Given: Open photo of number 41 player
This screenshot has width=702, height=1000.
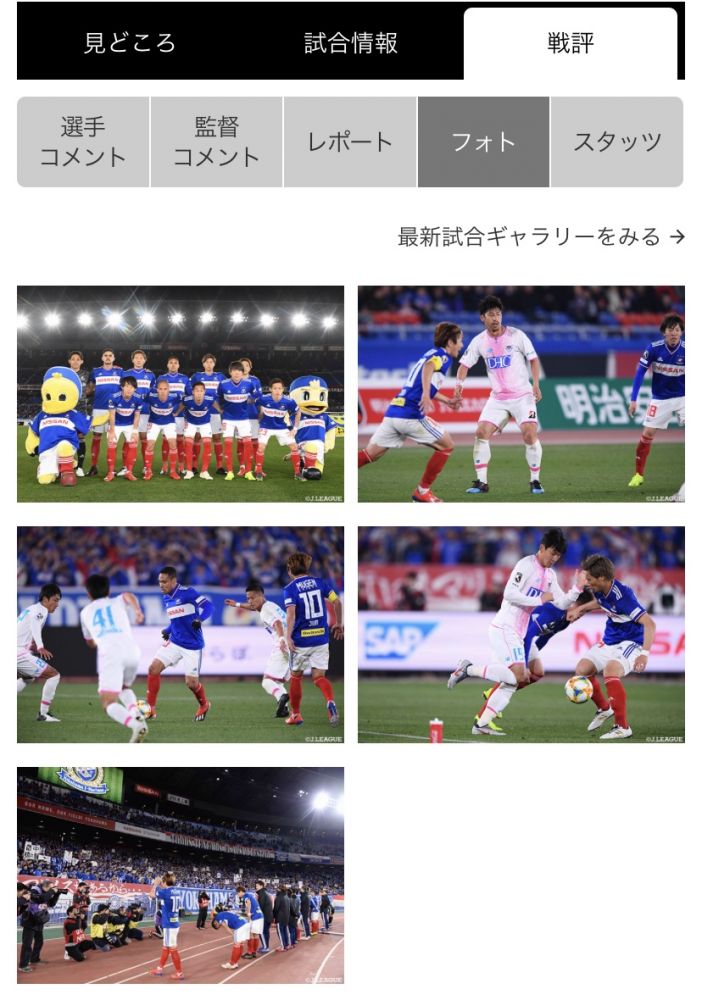Looking at the screenshot, I should 180,634.
